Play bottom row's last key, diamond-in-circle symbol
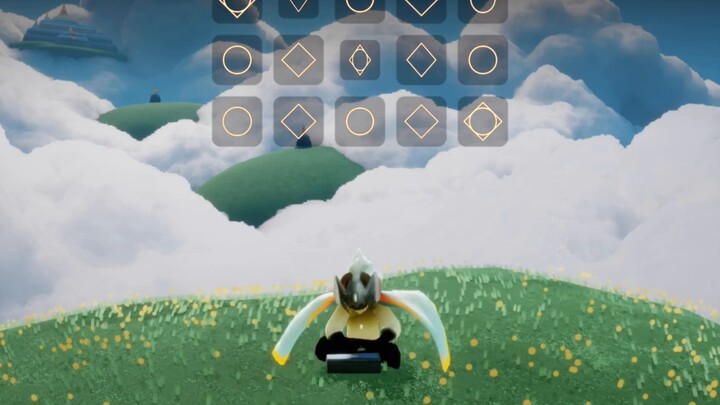Image resolution: width=720 pixels, height=405 pixels. click(483, 122)
